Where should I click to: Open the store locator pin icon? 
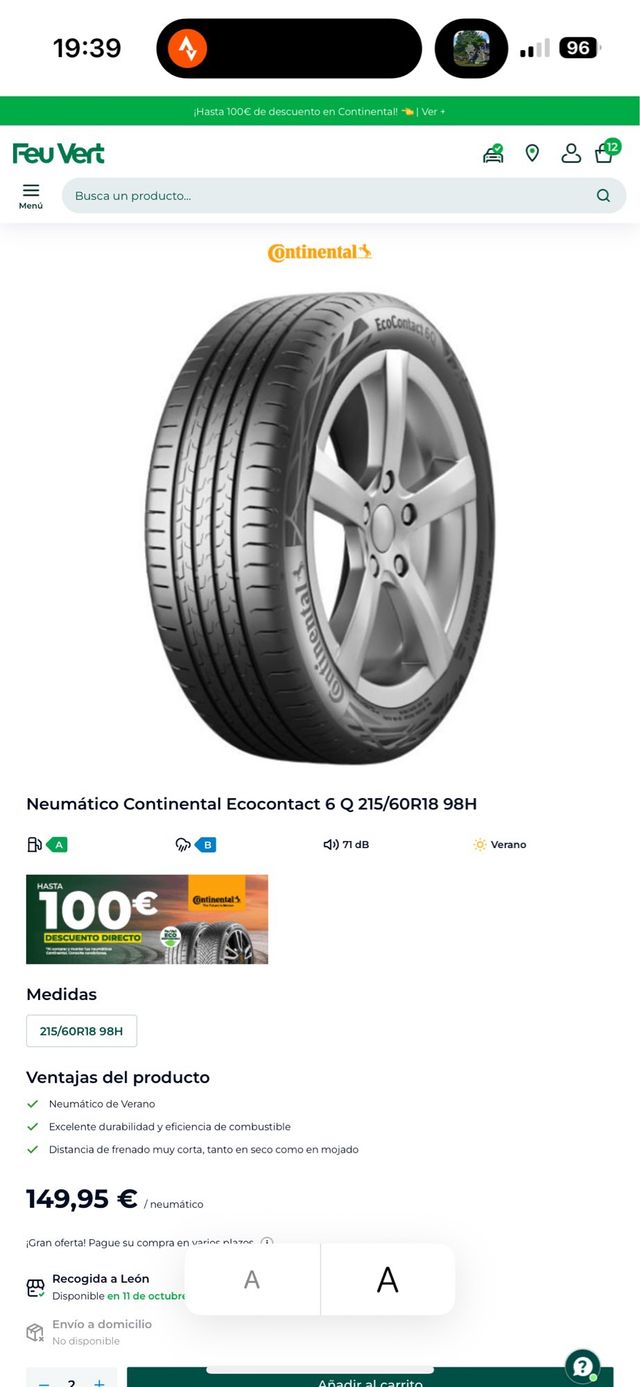[532, 153]
